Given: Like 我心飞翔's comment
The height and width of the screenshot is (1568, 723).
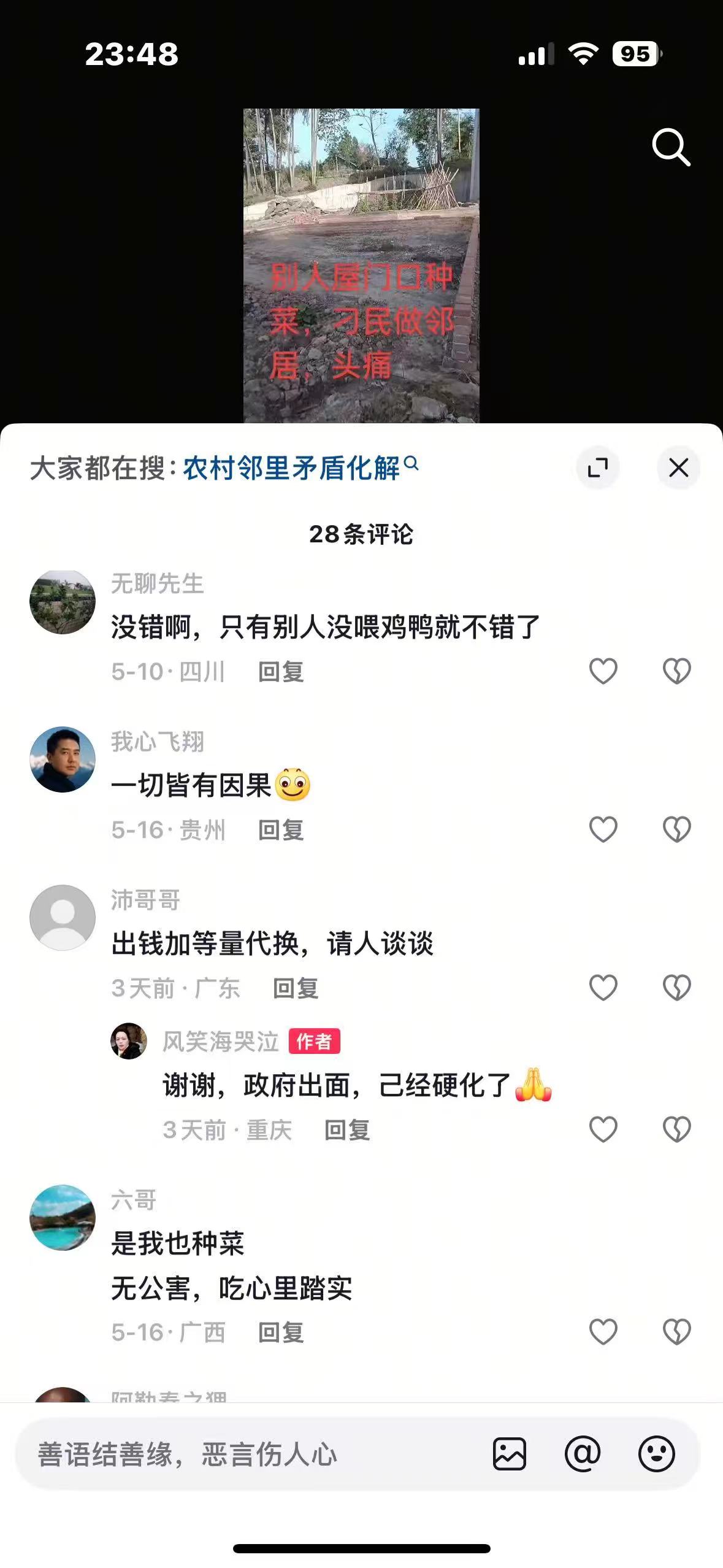Looking at the screenshot, I should coord(603,829).
